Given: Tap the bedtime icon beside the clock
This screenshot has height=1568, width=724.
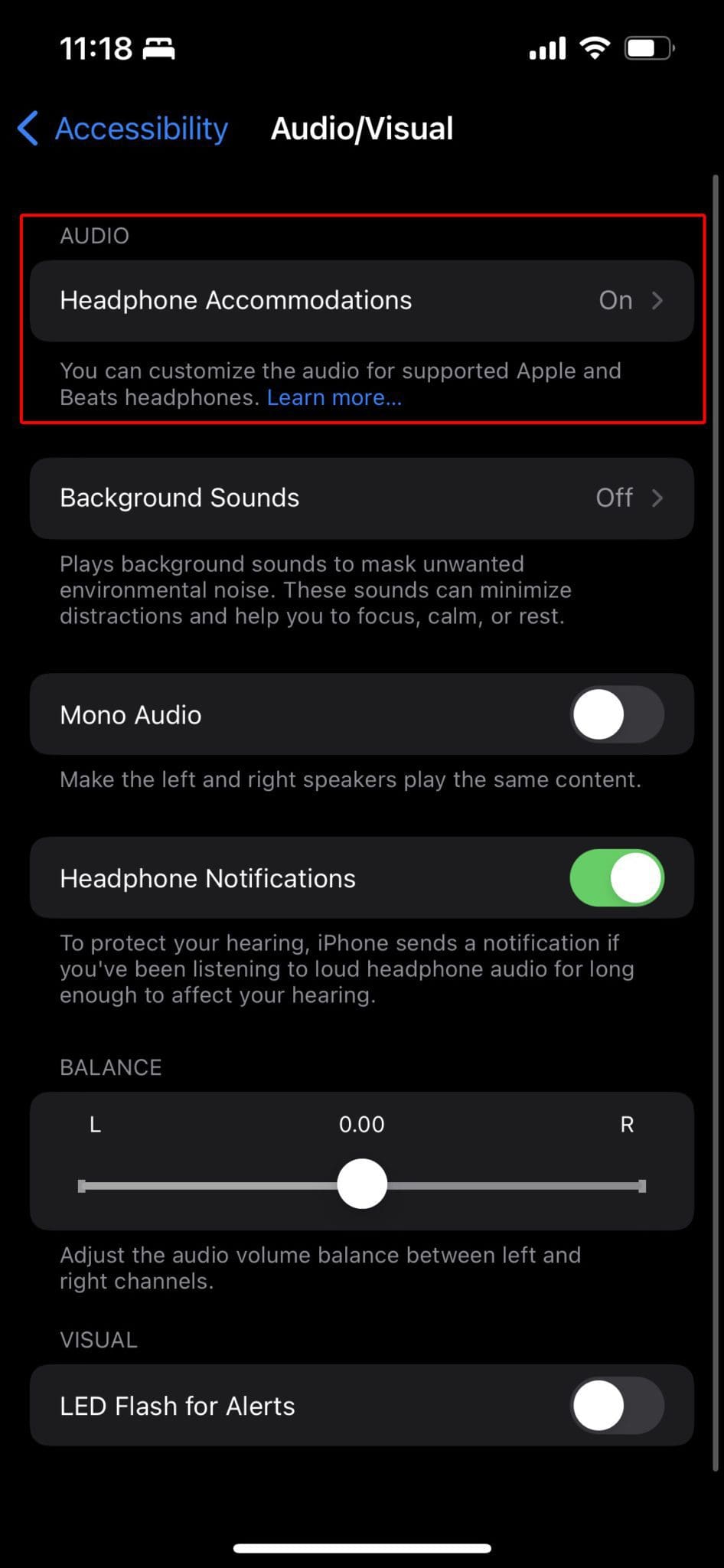Looking at the screenshot, I should coord(157,49).
